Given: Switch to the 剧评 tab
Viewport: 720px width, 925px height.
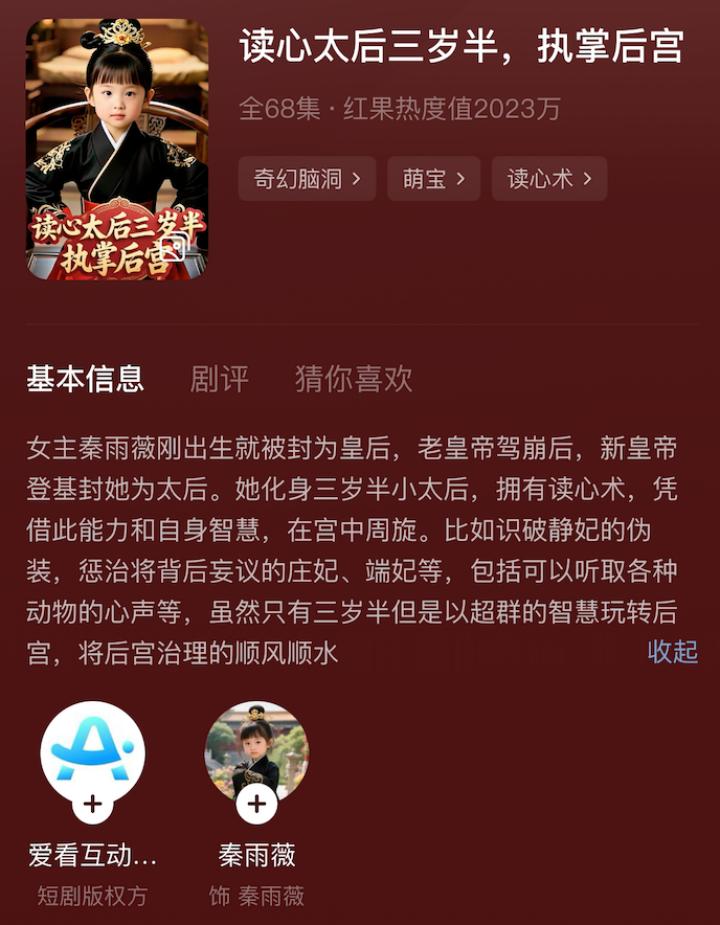Looking at the screenshot, I should [219, 379].
